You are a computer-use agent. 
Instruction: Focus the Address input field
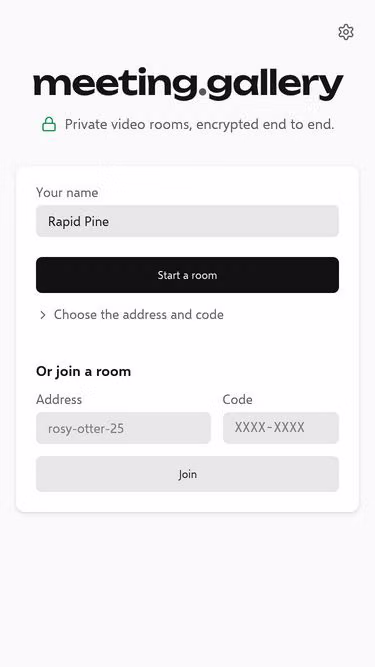123,428
